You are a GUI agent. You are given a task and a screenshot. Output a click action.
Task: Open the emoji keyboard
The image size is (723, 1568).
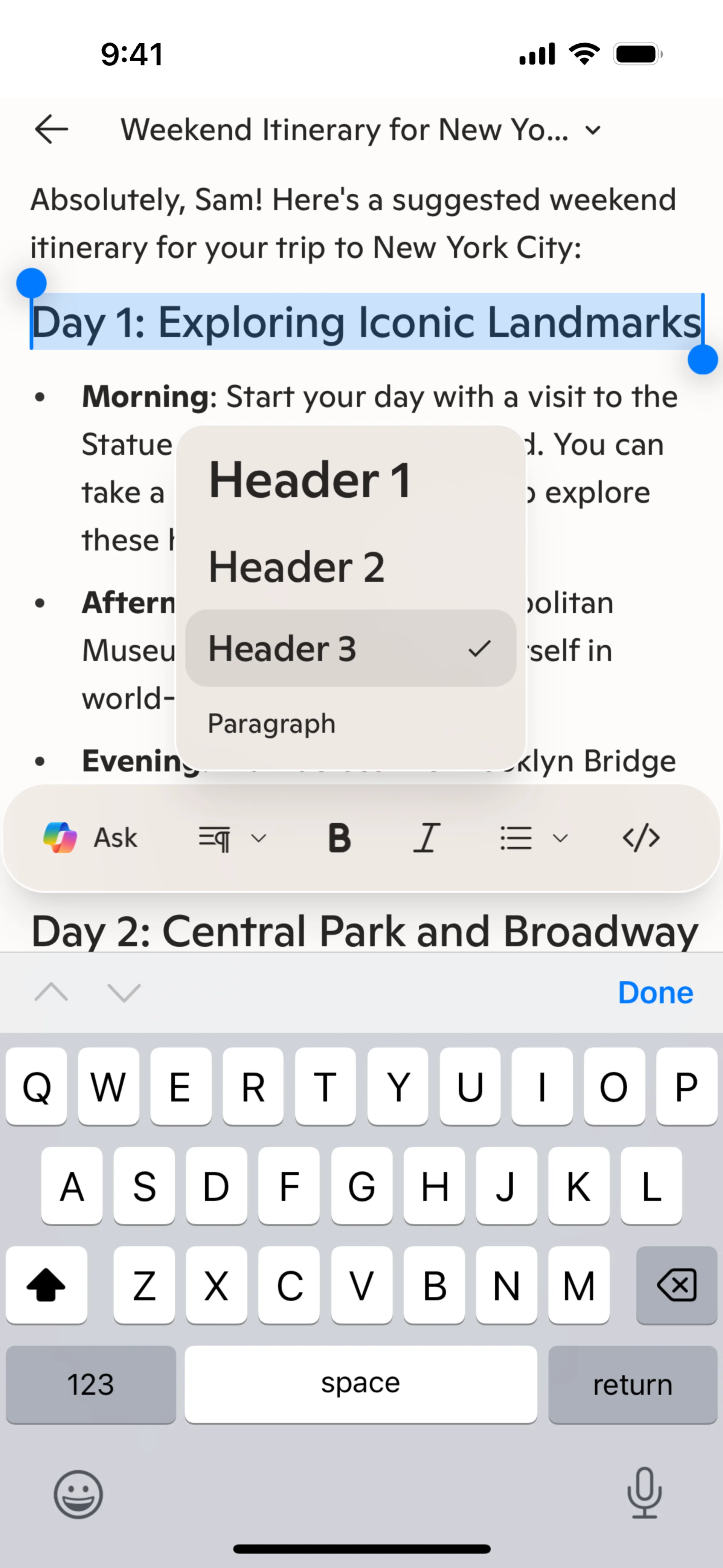tap(78, 1494)
